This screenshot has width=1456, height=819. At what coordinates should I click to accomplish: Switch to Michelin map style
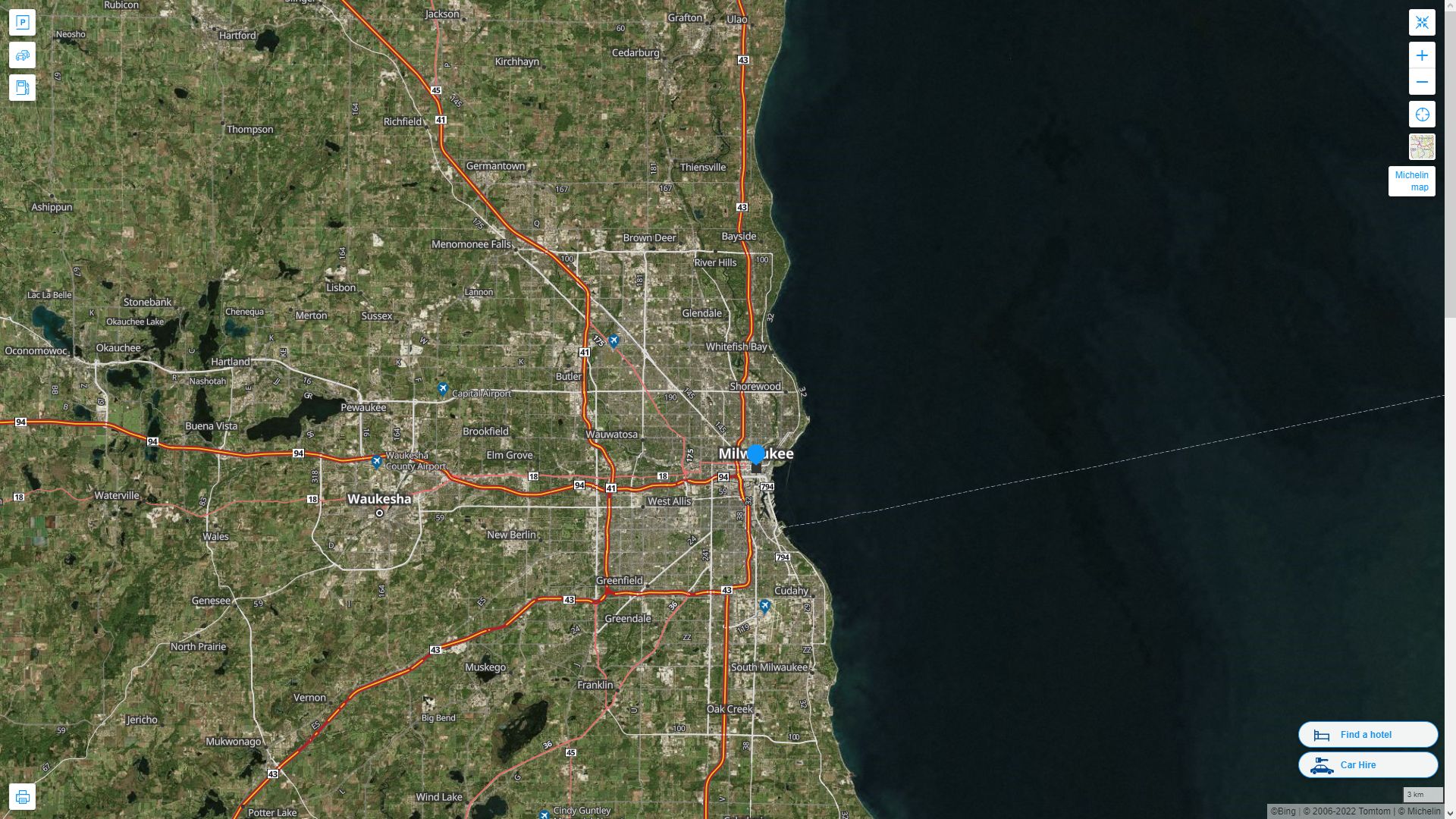(x=1411, y=181)
